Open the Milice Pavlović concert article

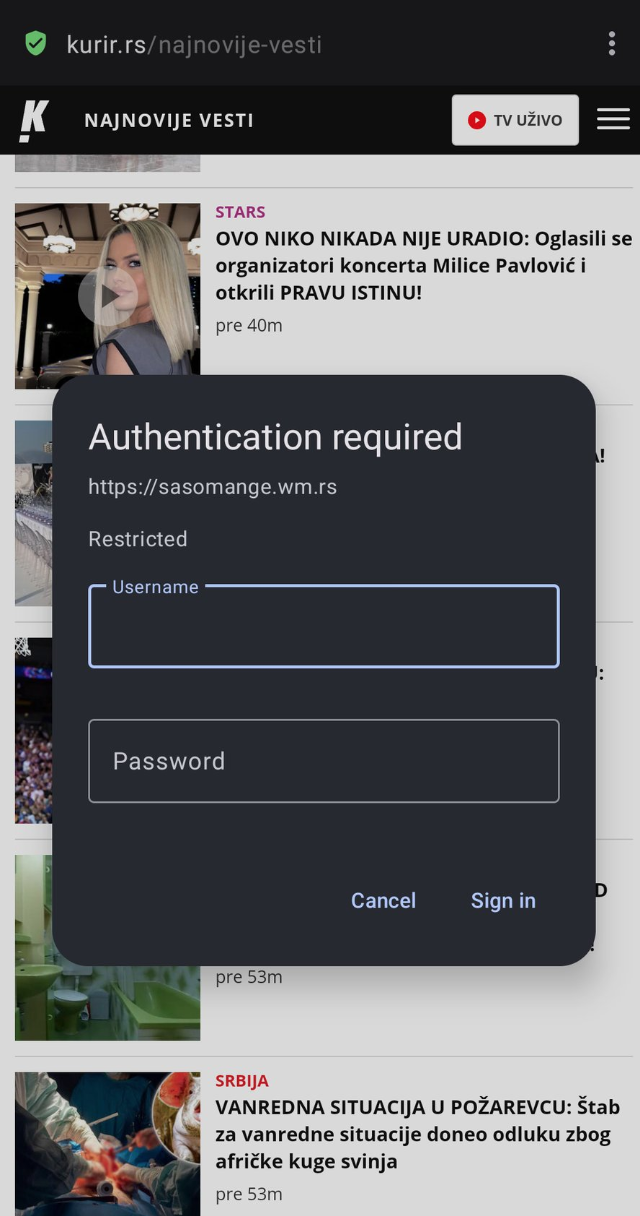[x=423, y=266]
